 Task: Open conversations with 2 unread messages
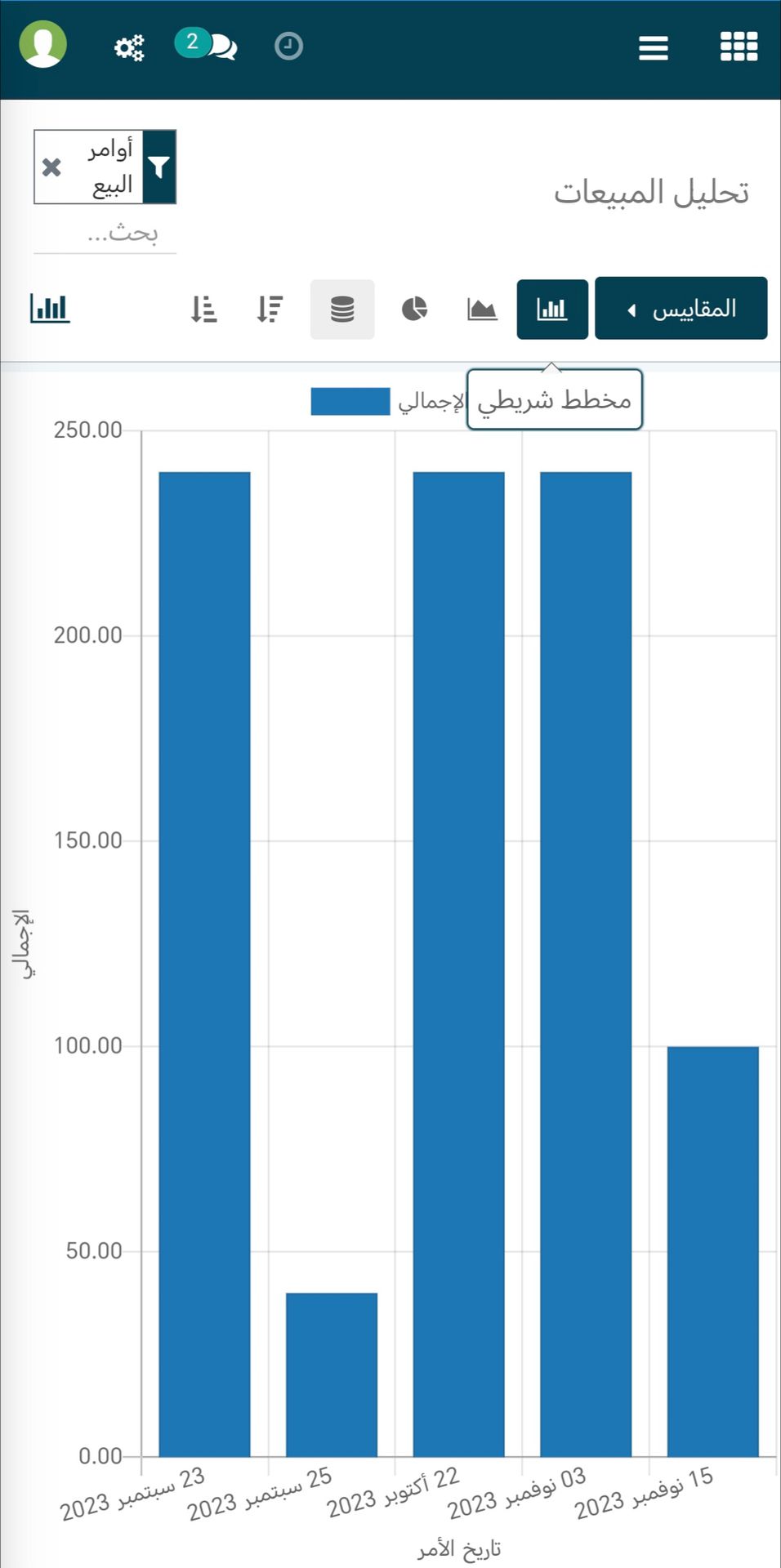coord(206,44)
